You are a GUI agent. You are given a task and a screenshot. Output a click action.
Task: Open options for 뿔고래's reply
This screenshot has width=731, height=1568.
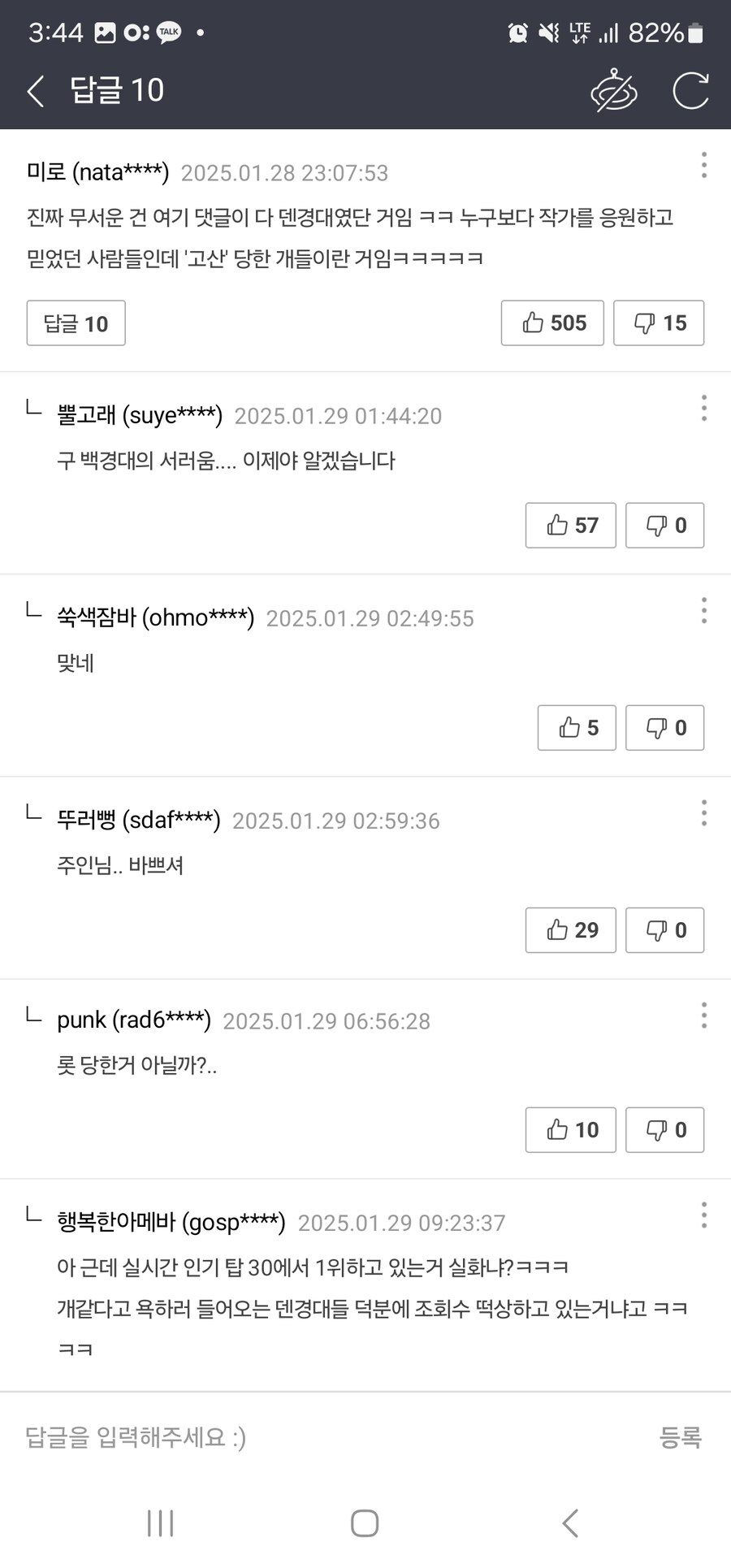click(703, 408)
